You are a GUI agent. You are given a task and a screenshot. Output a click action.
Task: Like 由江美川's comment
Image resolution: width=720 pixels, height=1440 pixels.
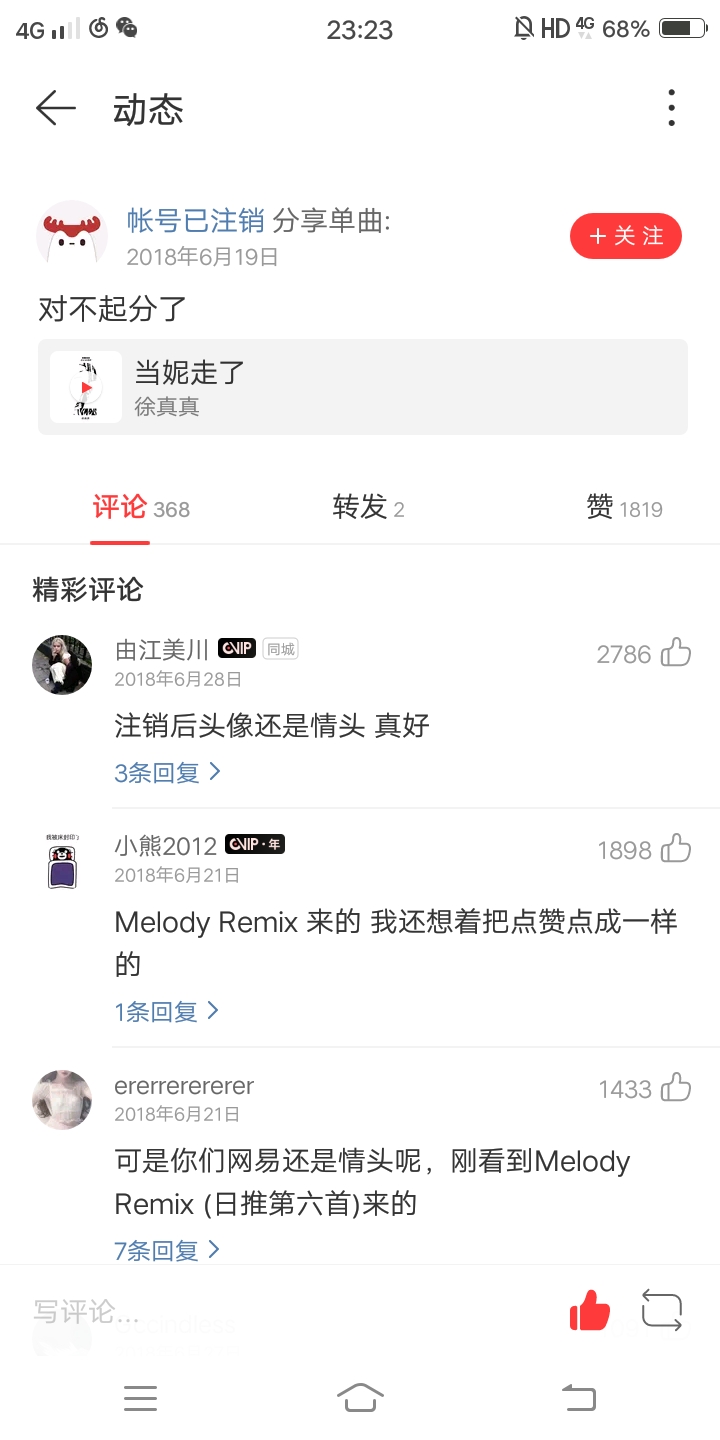pos(676,653)
